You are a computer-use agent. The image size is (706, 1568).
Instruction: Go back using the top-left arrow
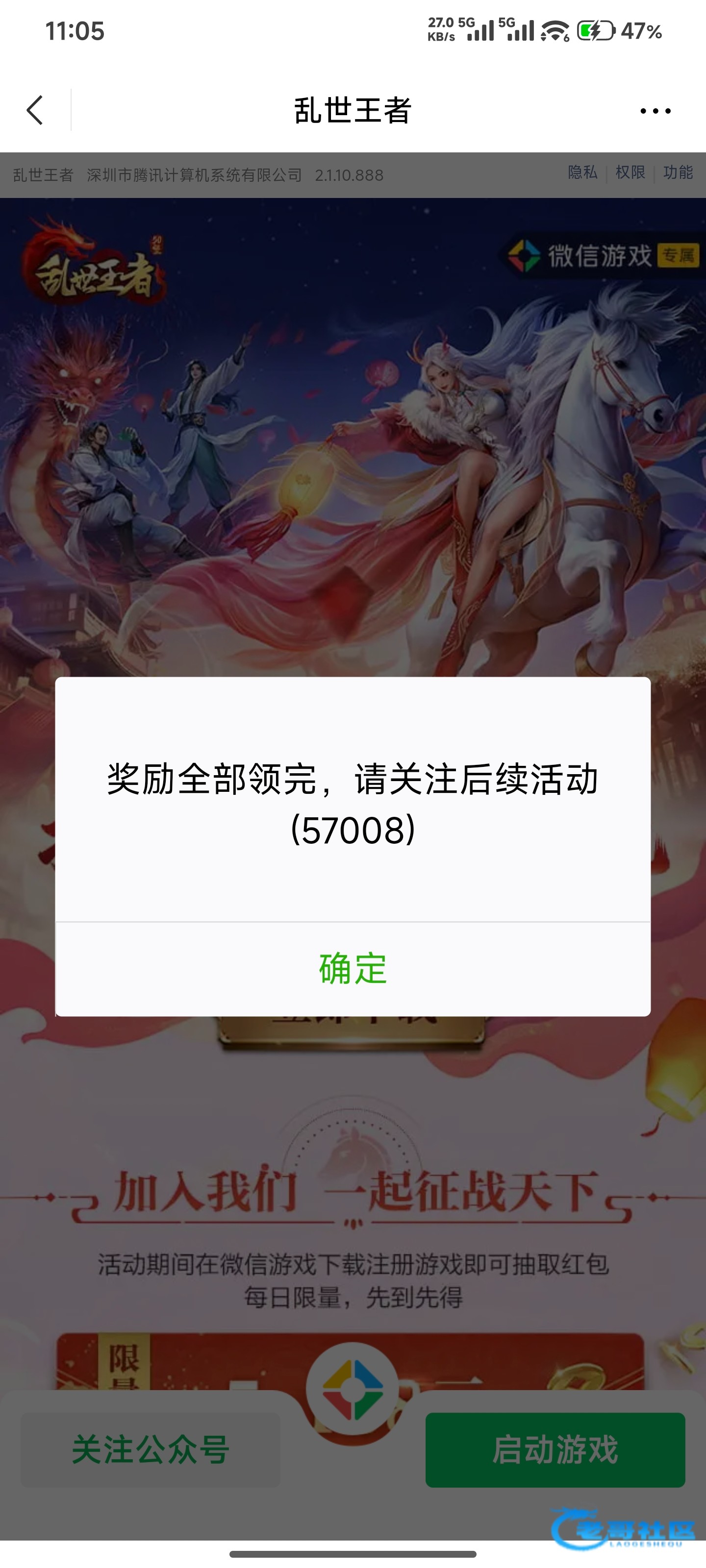tap(35, 110)
